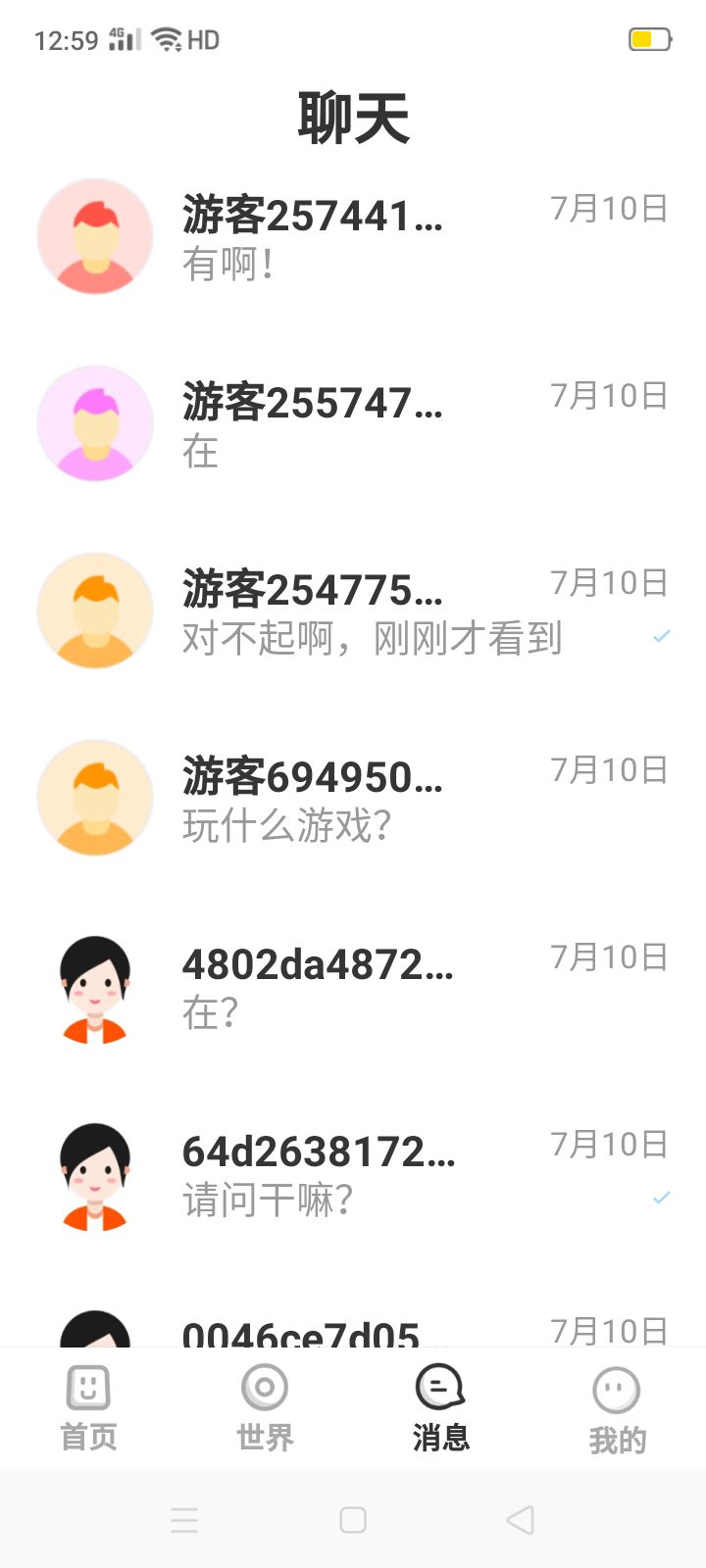This screenshot has height=1568, width=706.
Task: Go to the 世界 tab
Action: click(x=265, y=1408)
